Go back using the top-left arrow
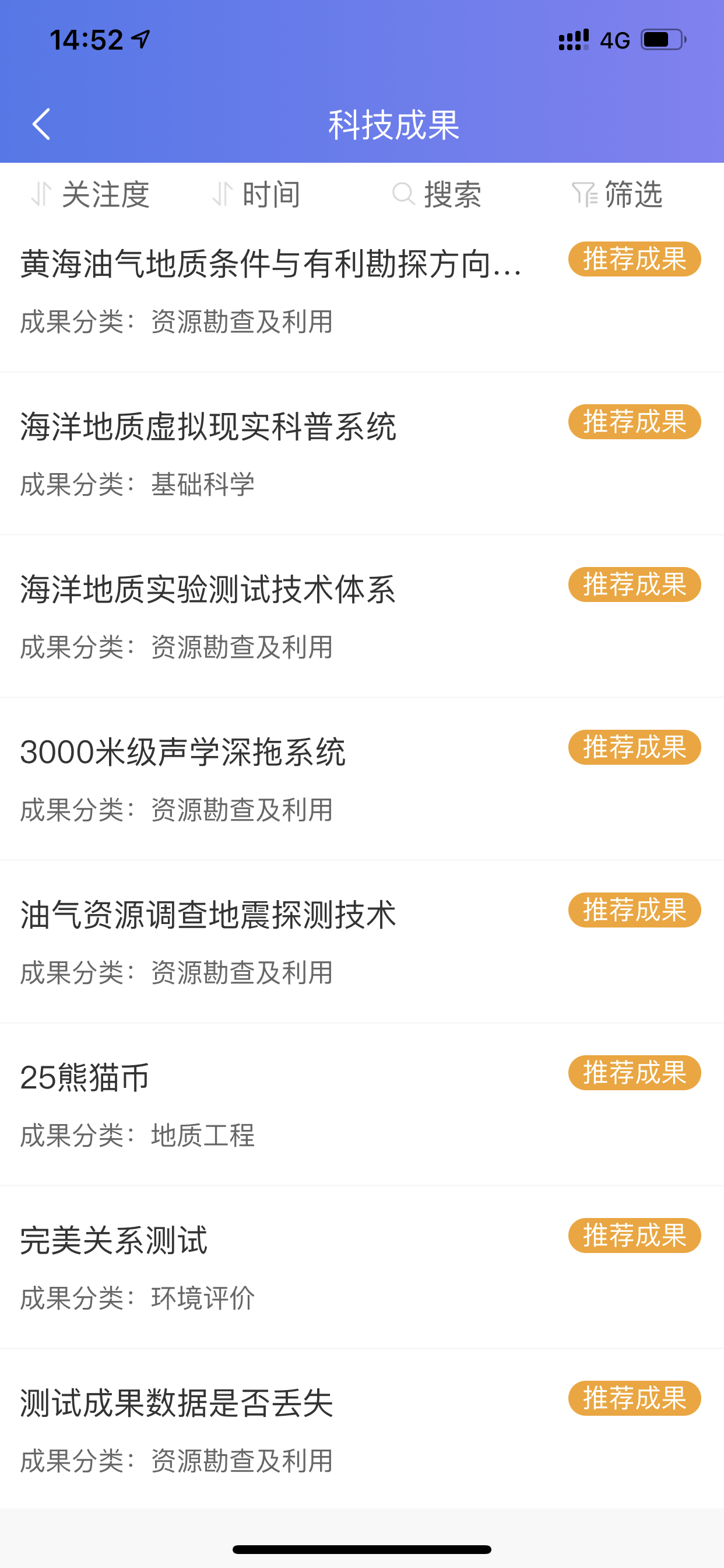Viewport: 724px width, 1568px height. [41, 124]
